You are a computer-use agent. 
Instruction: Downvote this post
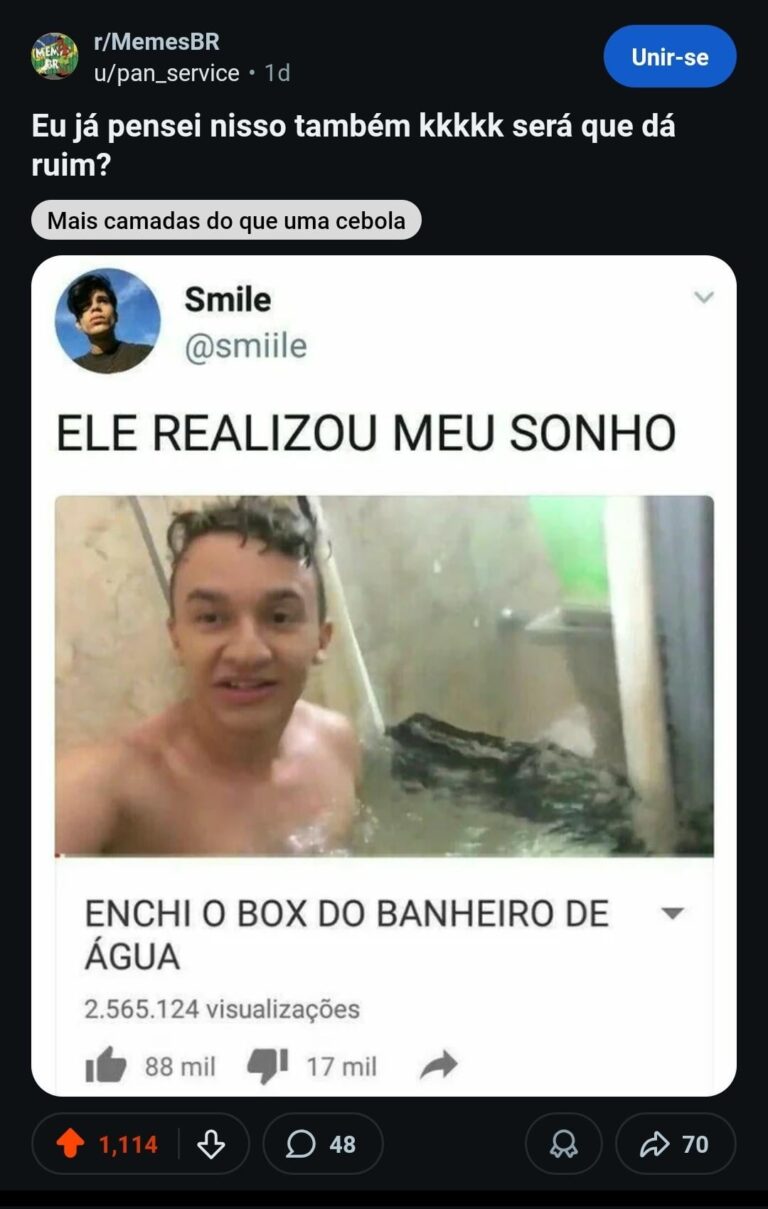point(211,1144)
